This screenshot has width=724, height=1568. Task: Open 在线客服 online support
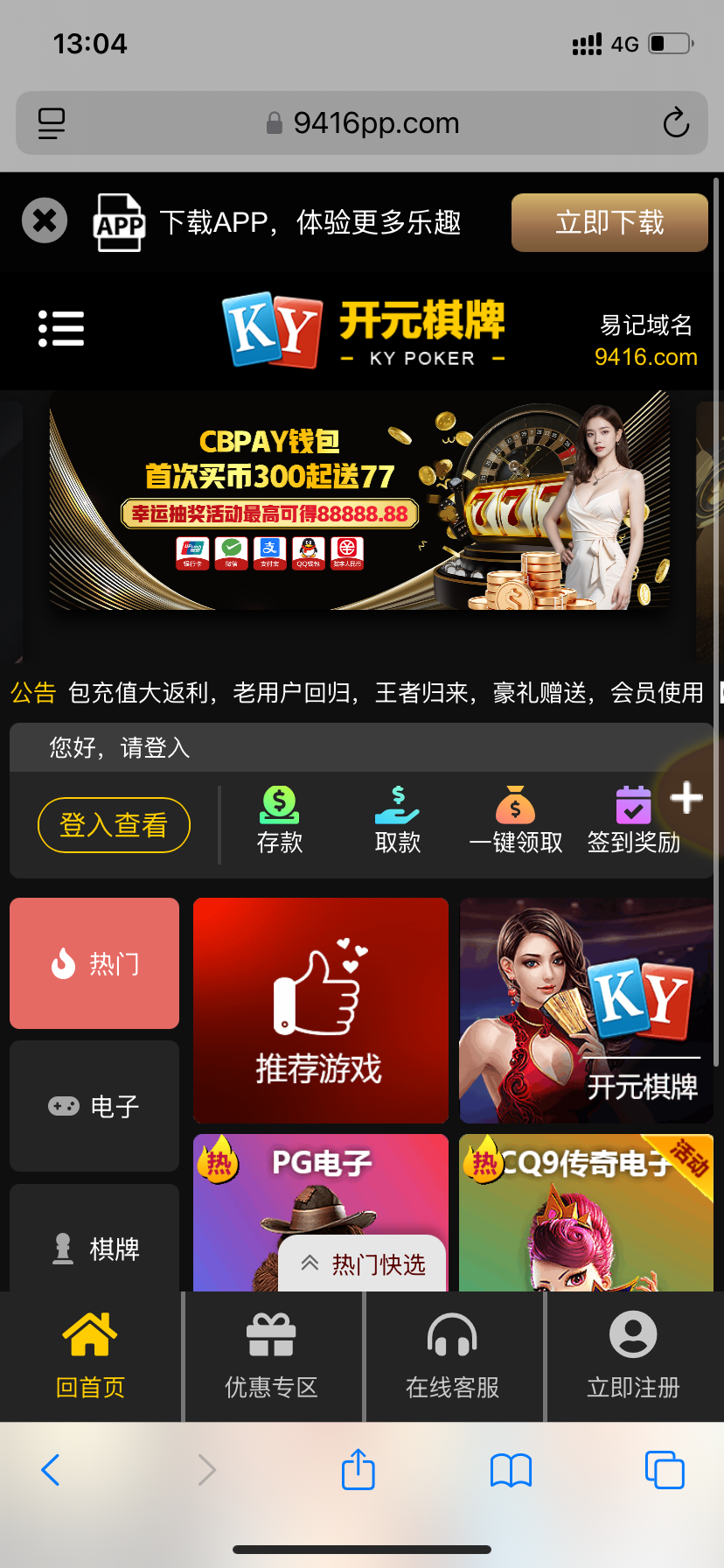pyautogui.click(x=452, y=1356)
